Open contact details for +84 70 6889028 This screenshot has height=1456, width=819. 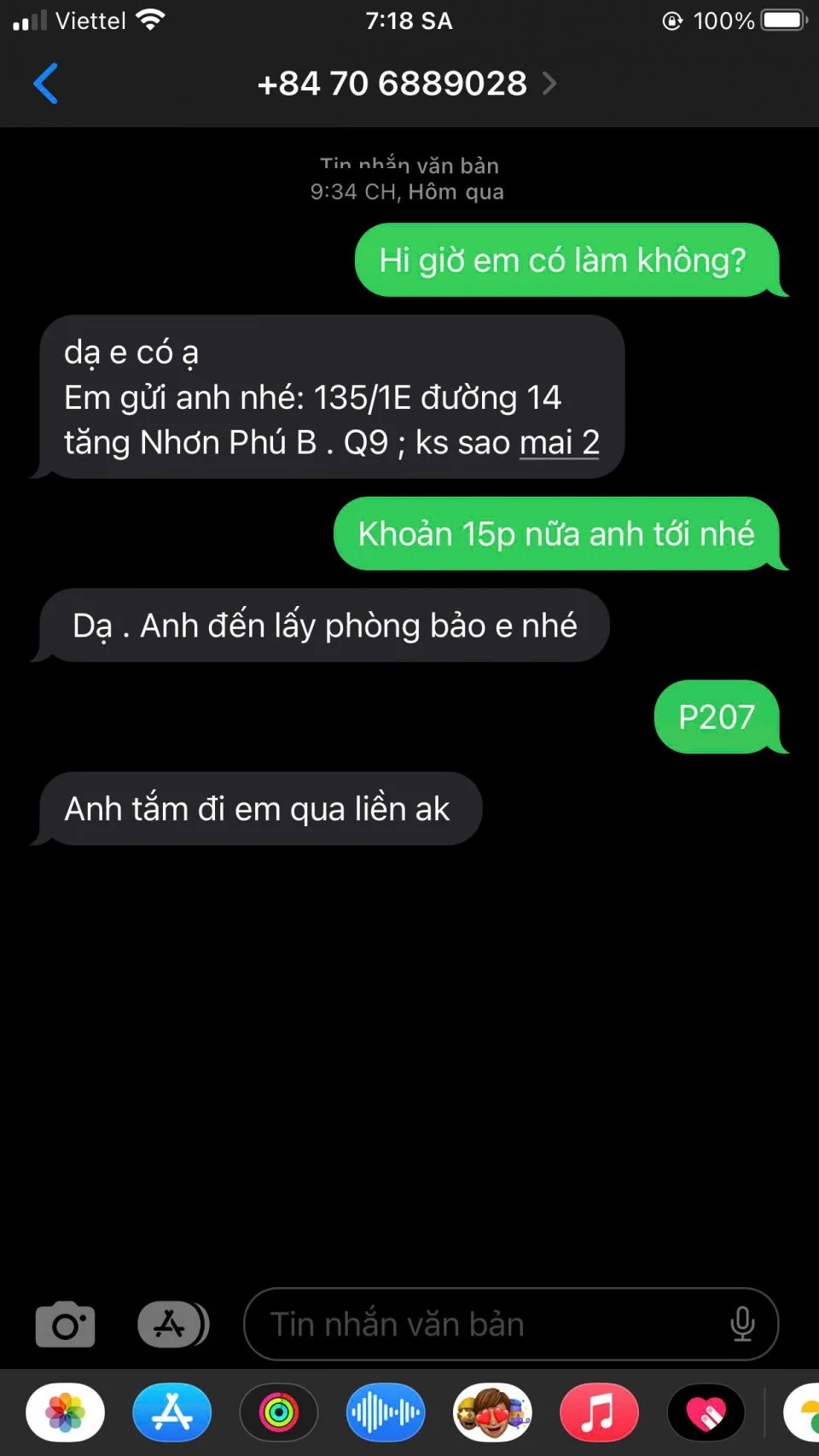click(406, 84)
